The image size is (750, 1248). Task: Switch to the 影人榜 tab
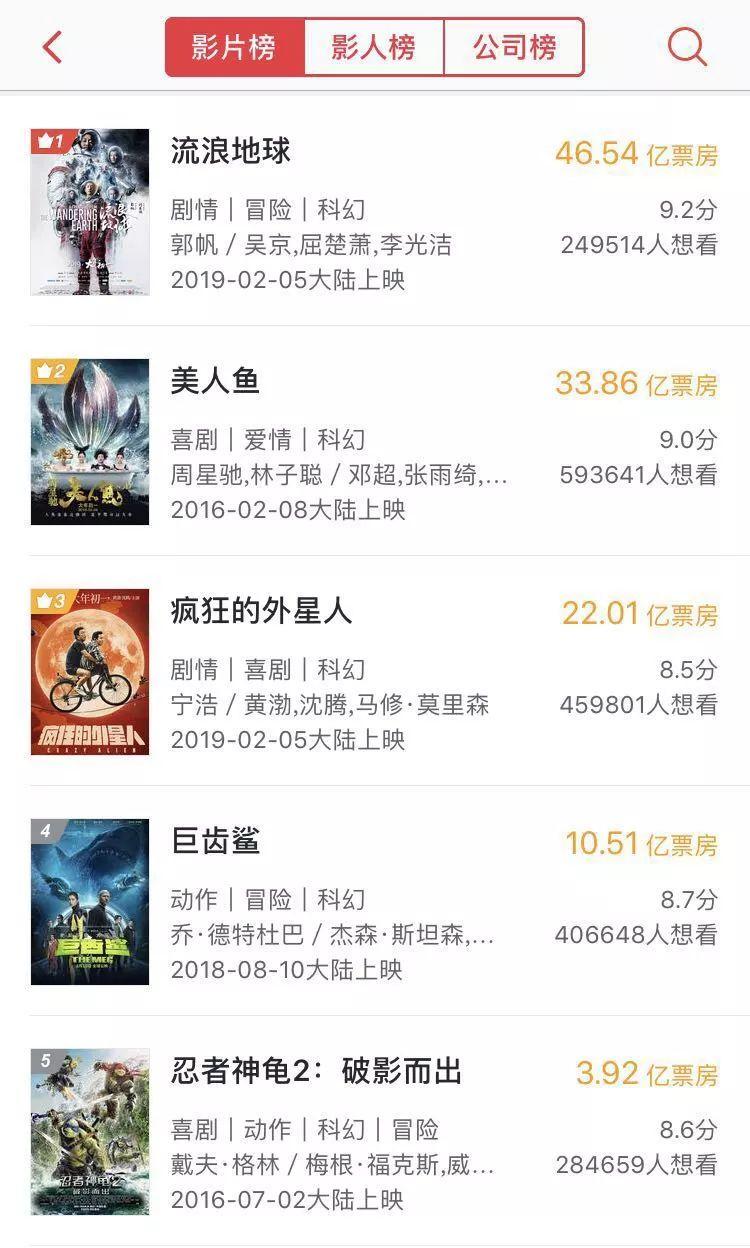[374, 47]
